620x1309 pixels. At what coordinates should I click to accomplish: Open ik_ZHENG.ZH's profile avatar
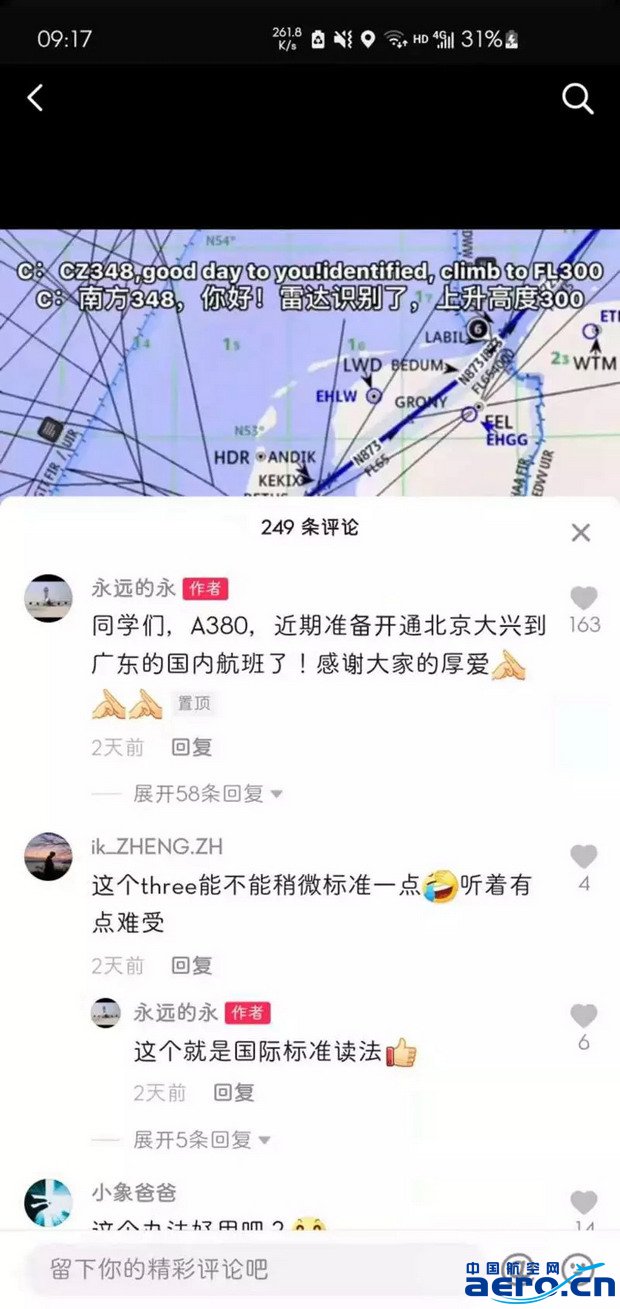(x=48, y=856)
